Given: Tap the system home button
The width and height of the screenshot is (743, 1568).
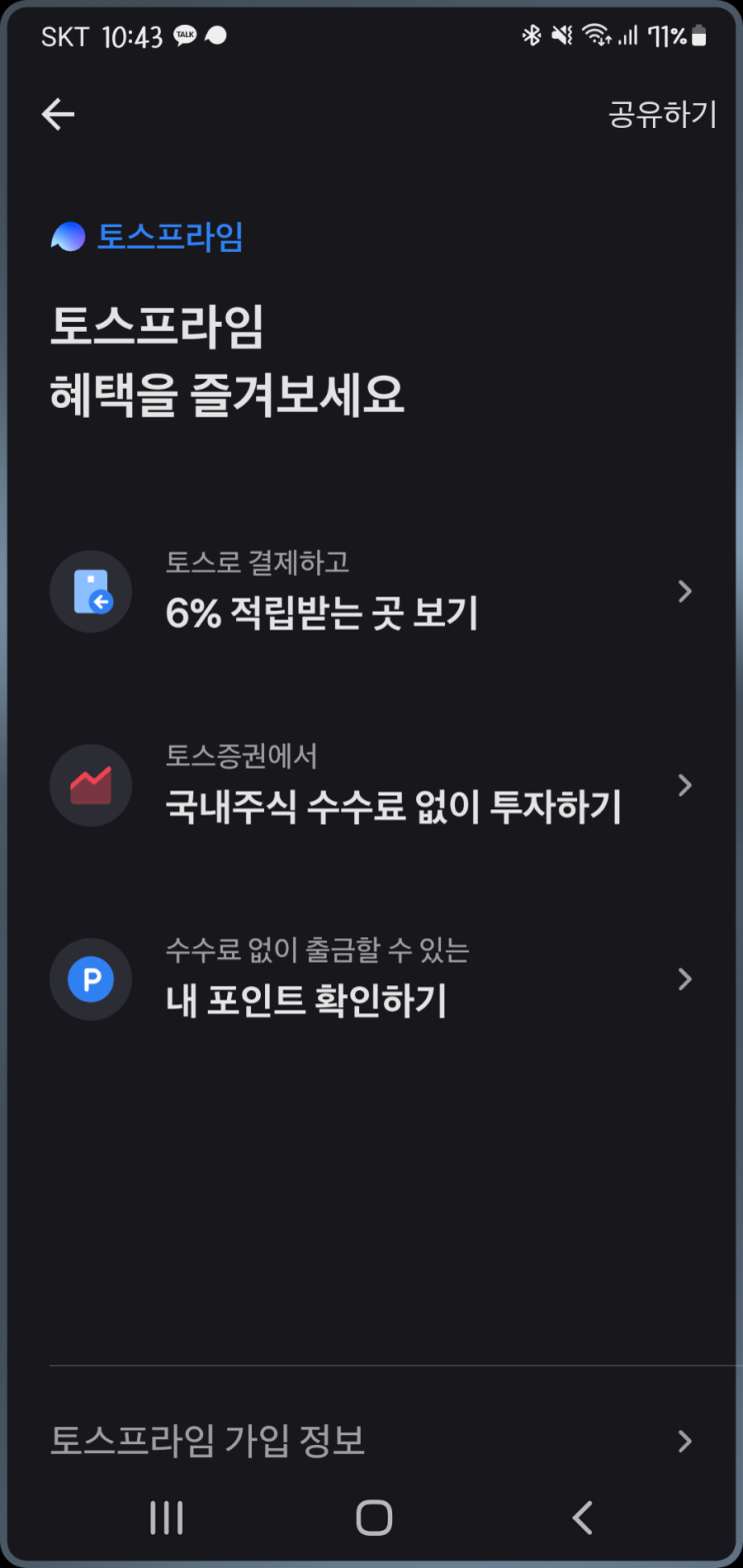Looking at the screenshot, I should 374,1518.
